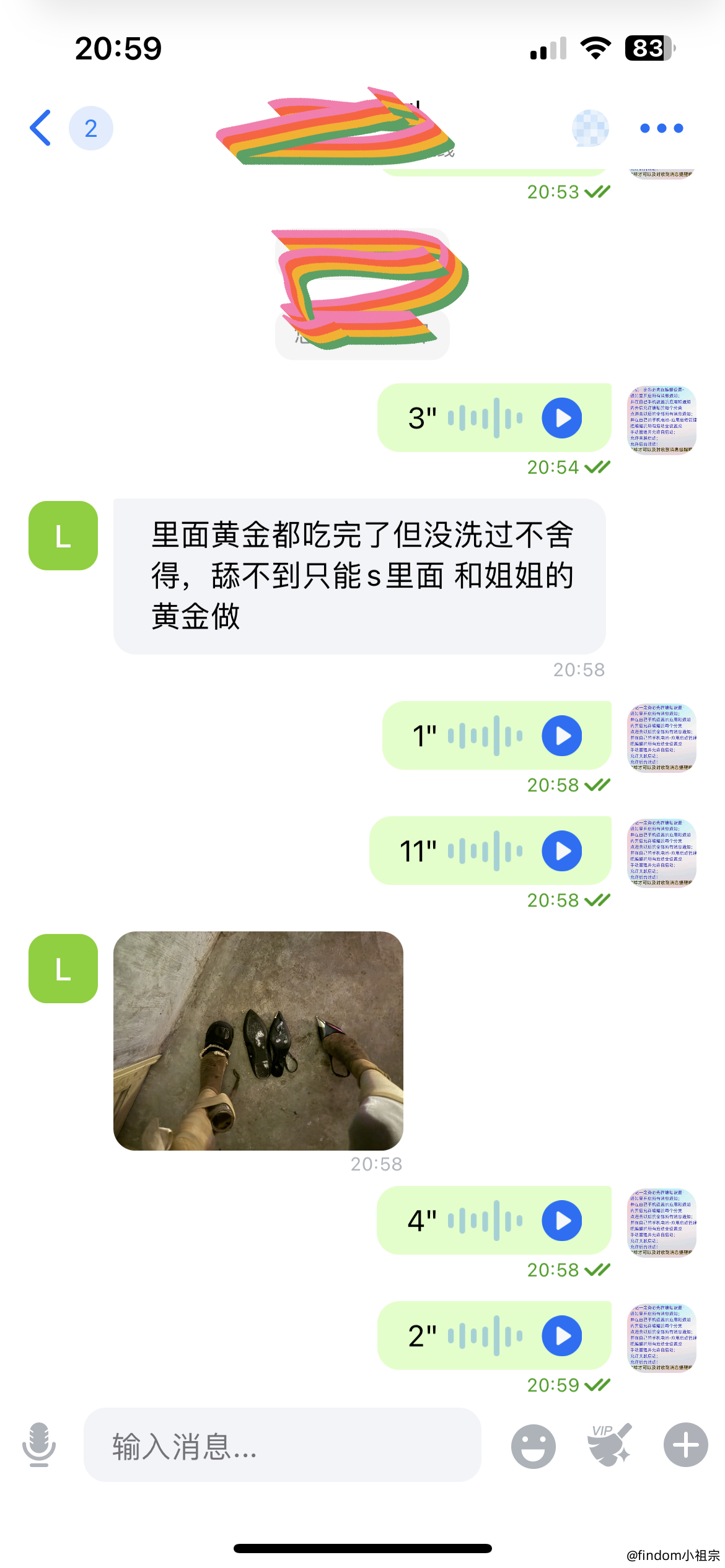The width and height of the screenshot is (725, 1568).
Task: Open the three-dot overflow menu
Action: 661,128
